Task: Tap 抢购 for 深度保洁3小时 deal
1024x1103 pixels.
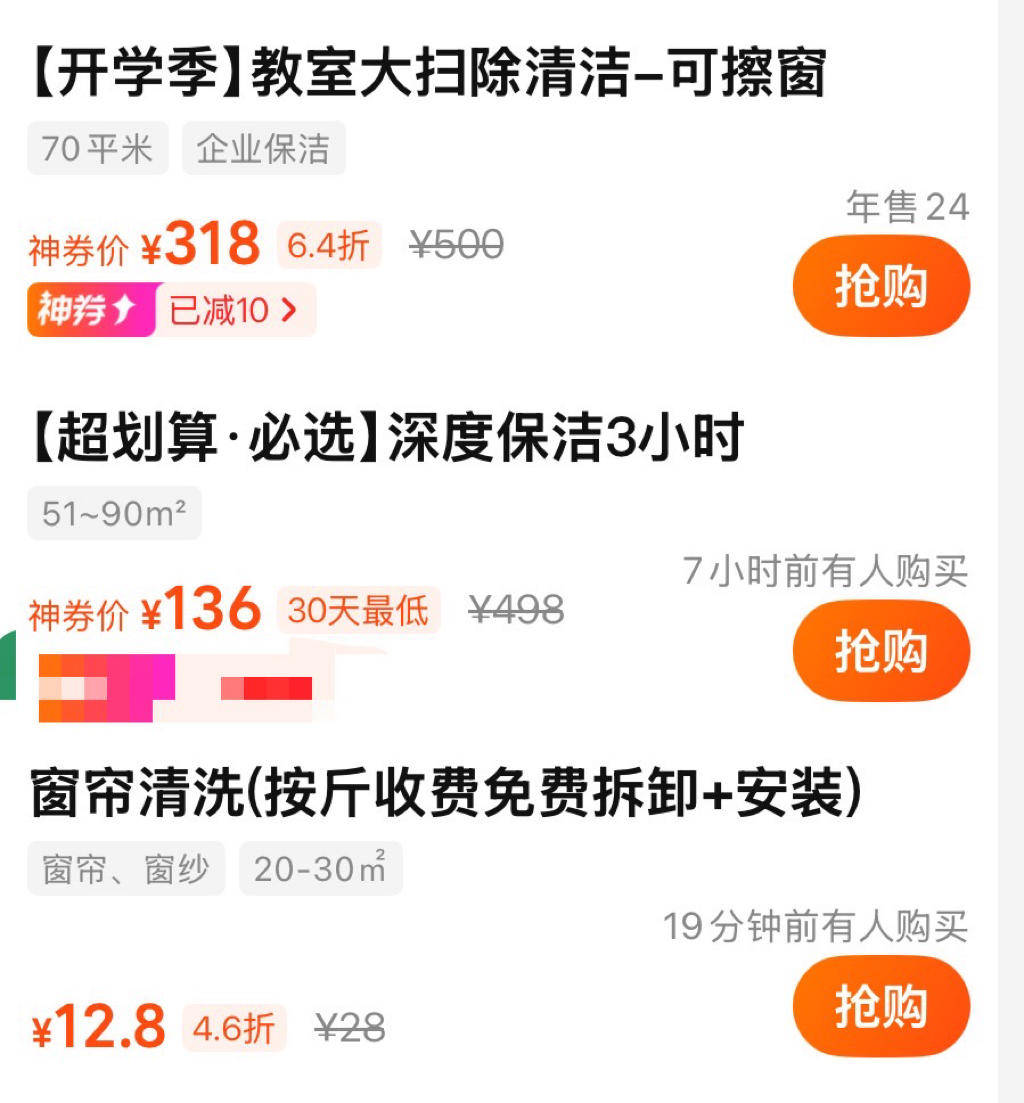Action: pyautogui.click(x=881, y=651)
